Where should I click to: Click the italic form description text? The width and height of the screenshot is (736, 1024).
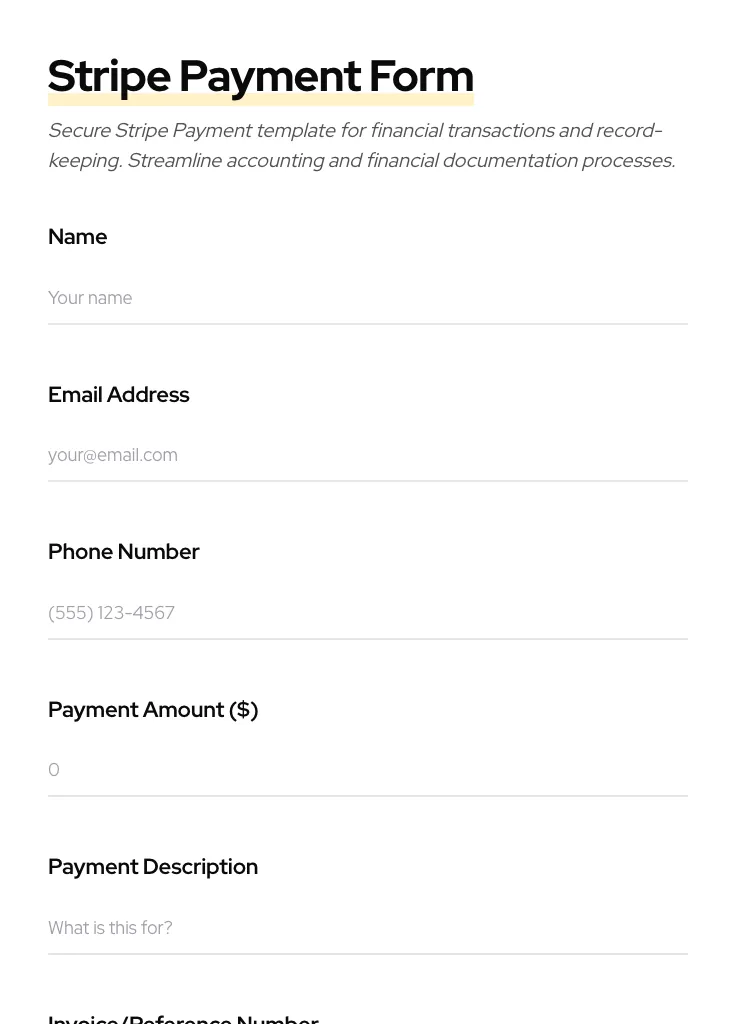point(362,145)
